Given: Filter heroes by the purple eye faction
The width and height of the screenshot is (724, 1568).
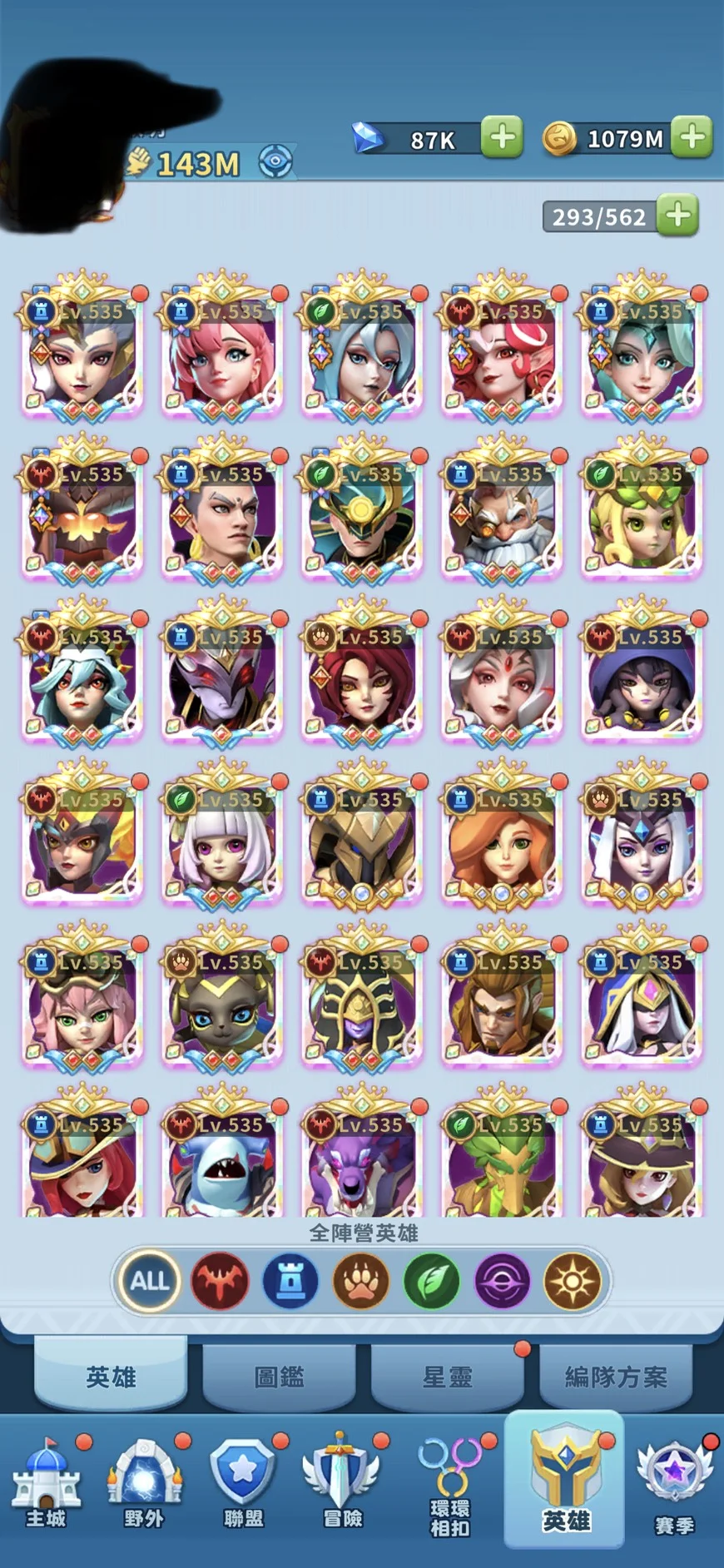Looking at the screenshot, I should click(x=502, y=1281).
